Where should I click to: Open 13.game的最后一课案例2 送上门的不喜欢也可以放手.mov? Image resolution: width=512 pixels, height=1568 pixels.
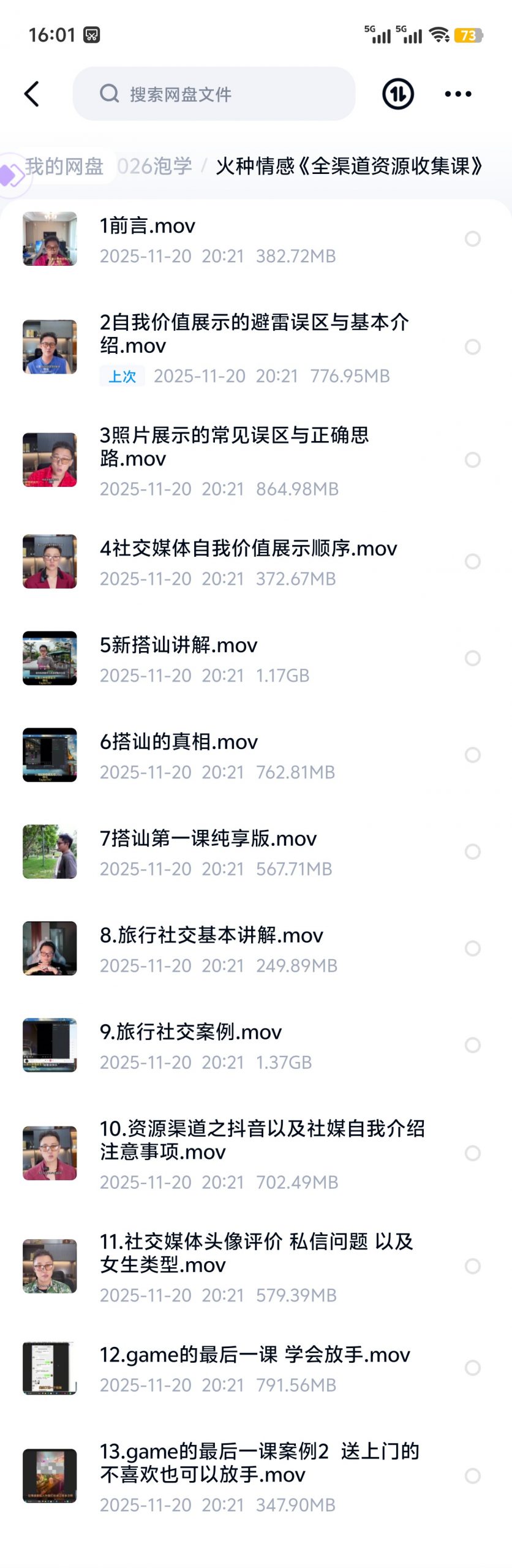tap(258, 1463)
